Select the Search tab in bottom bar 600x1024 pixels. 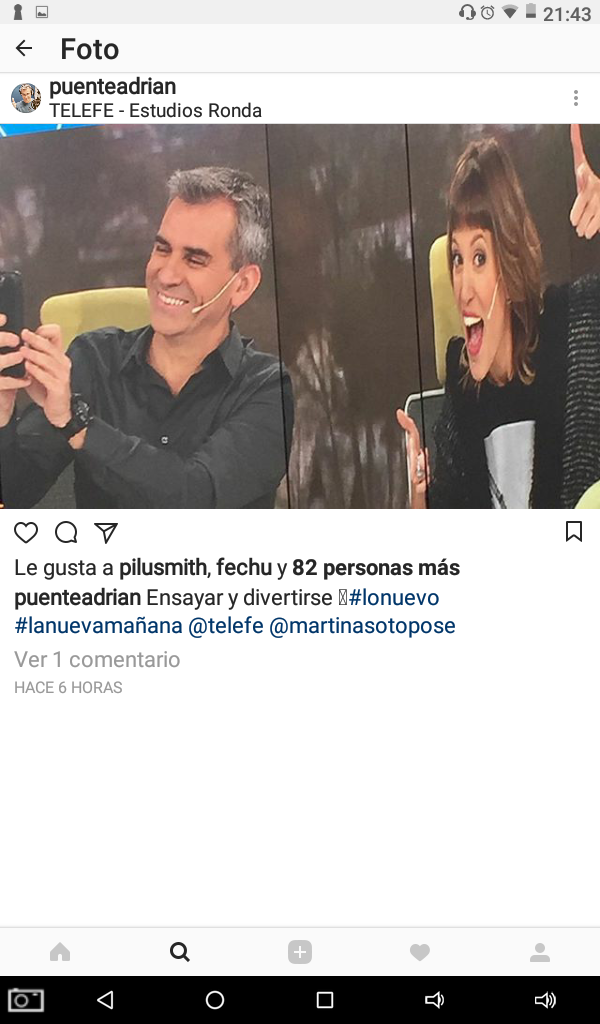(x=180, y=952)
